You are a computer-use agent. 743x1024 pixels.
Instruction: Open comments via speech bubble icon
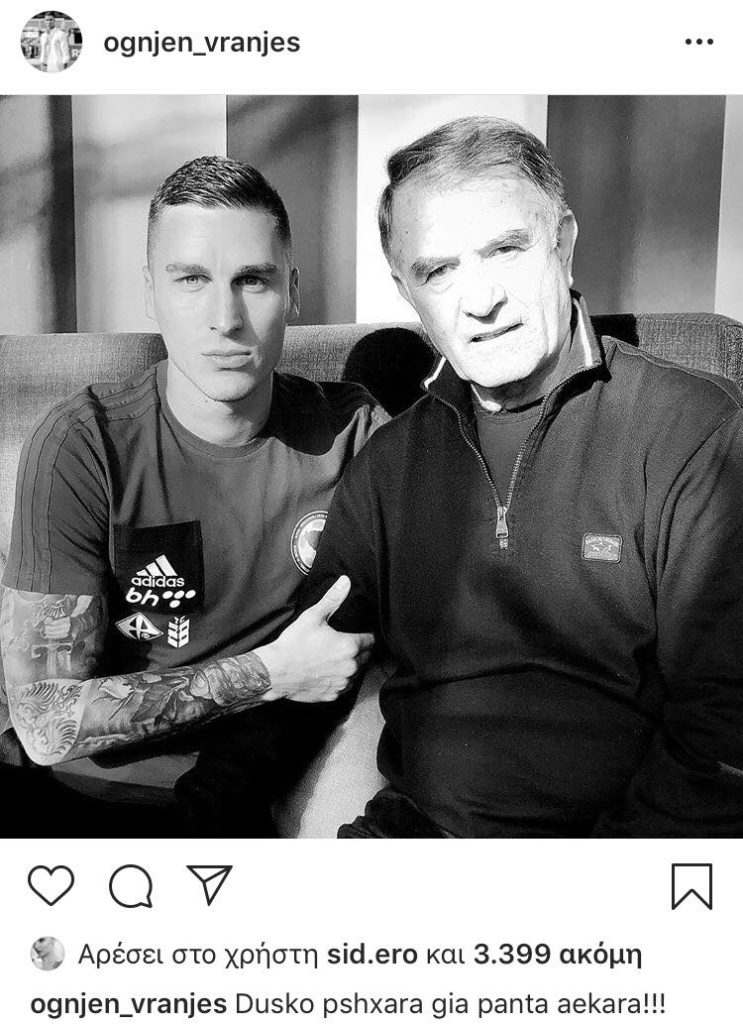pos(131,886)
